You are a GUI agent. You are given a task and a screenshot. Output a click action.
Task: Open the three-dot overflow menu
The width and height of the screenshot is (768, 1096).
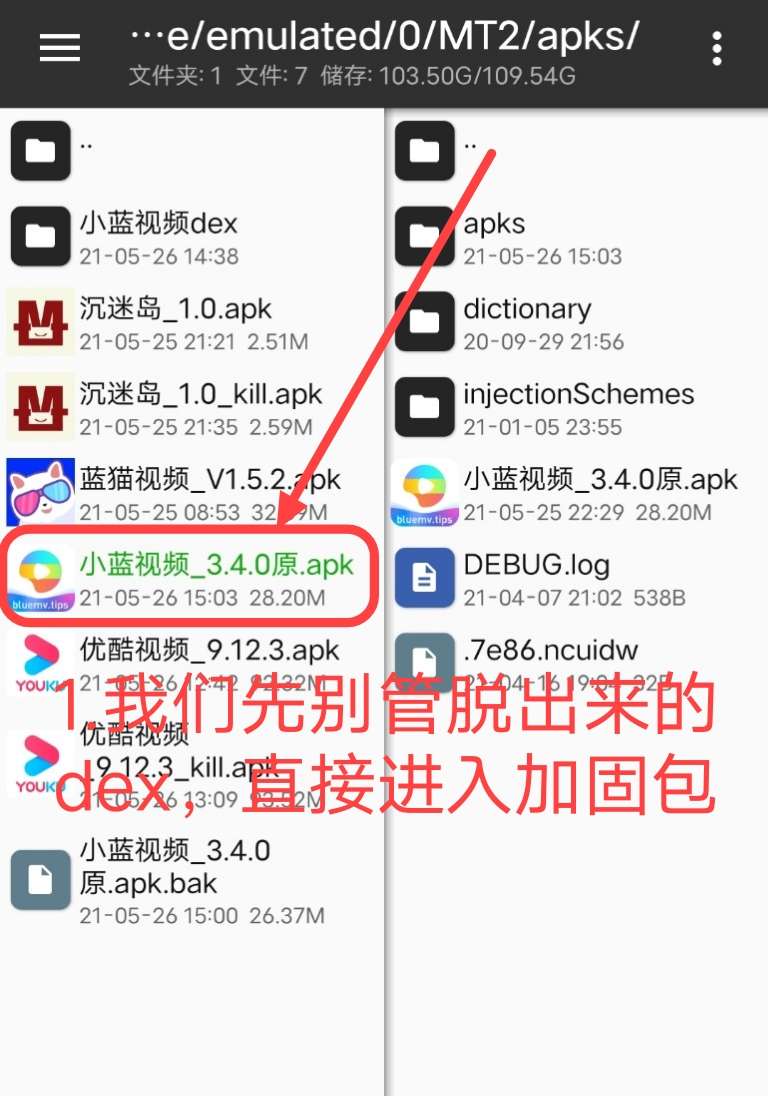pos(717,48)
